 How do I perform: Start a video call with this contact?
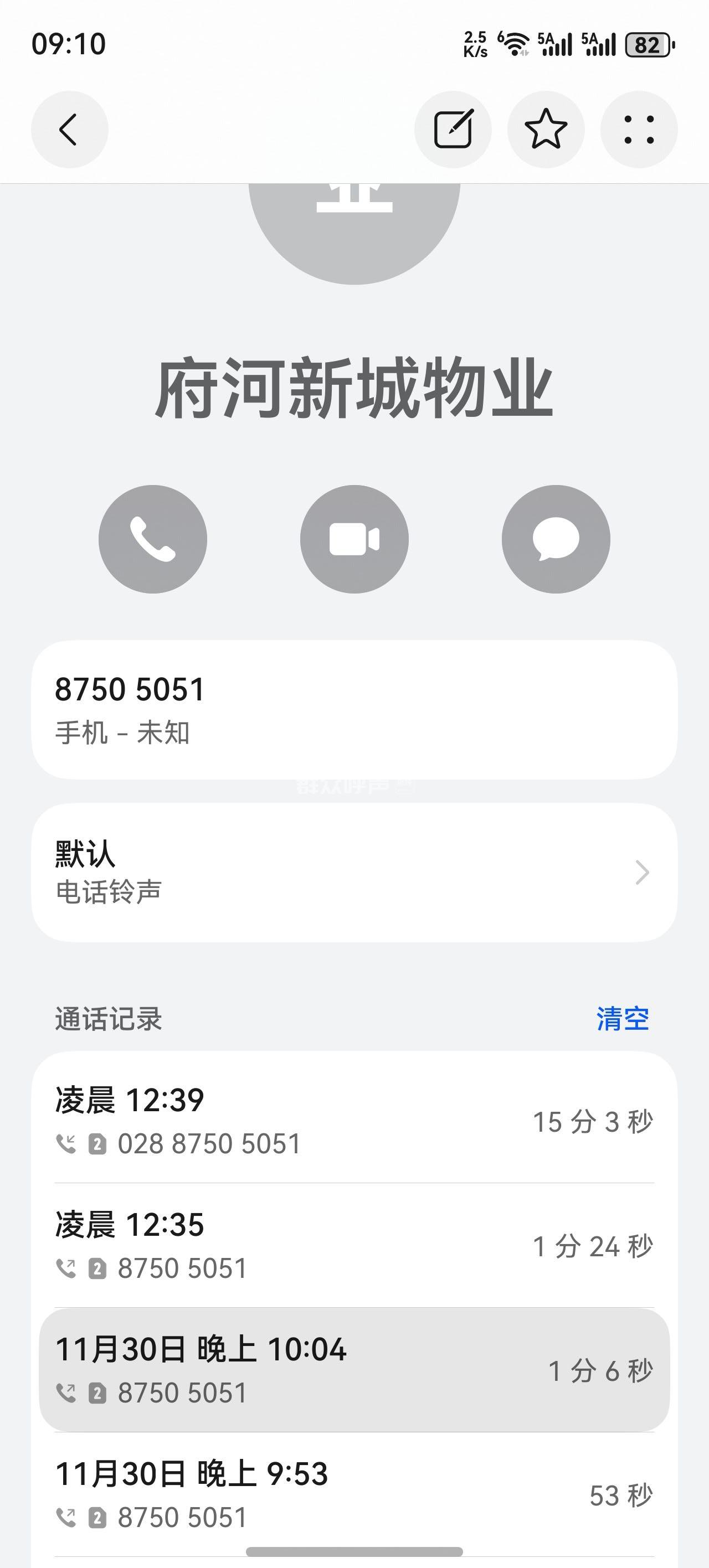354,539
